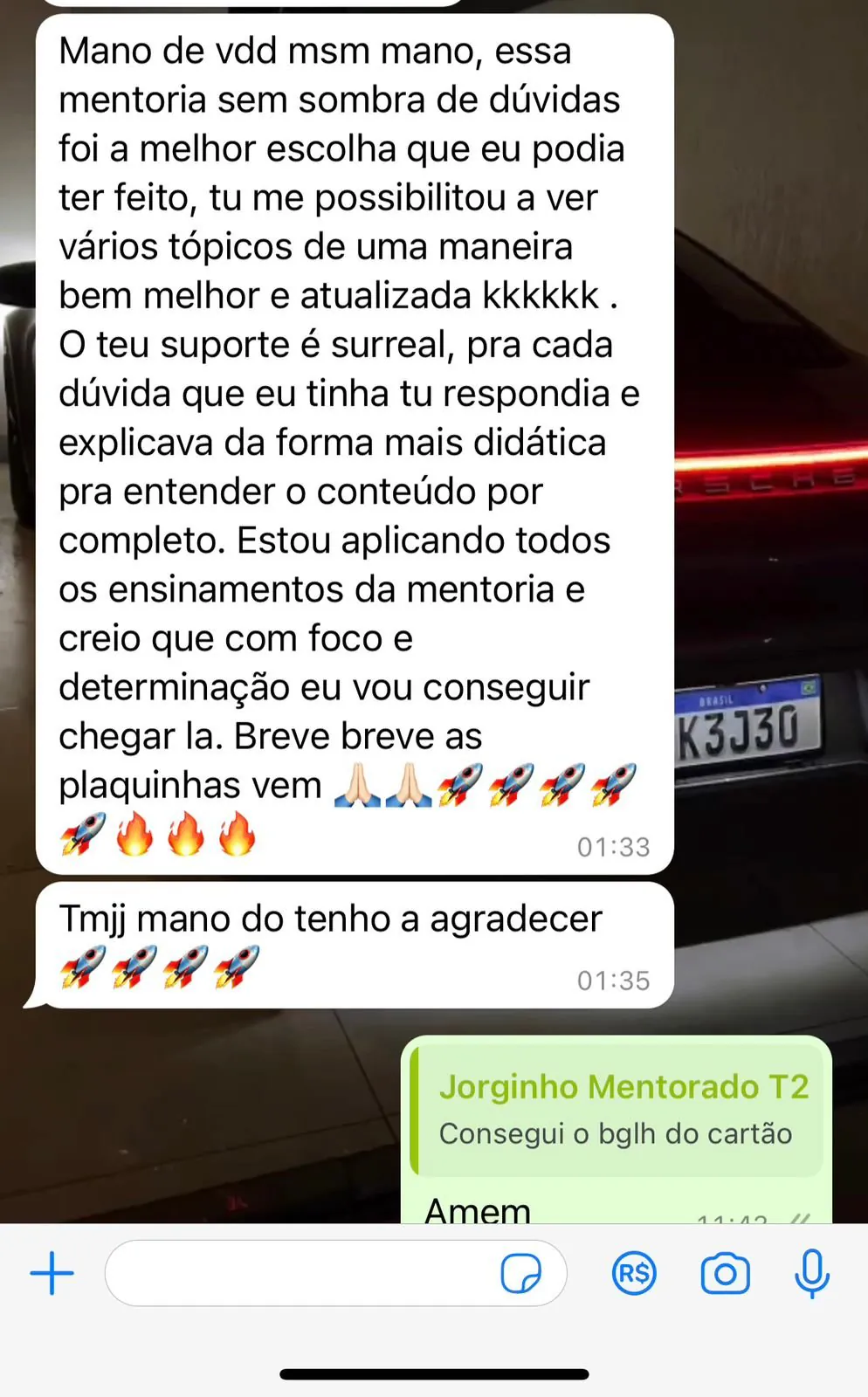Open the camera to take a photo
Viewport: 868px width, 1397px height.
pyautogui.click(x=725, y=1273)
